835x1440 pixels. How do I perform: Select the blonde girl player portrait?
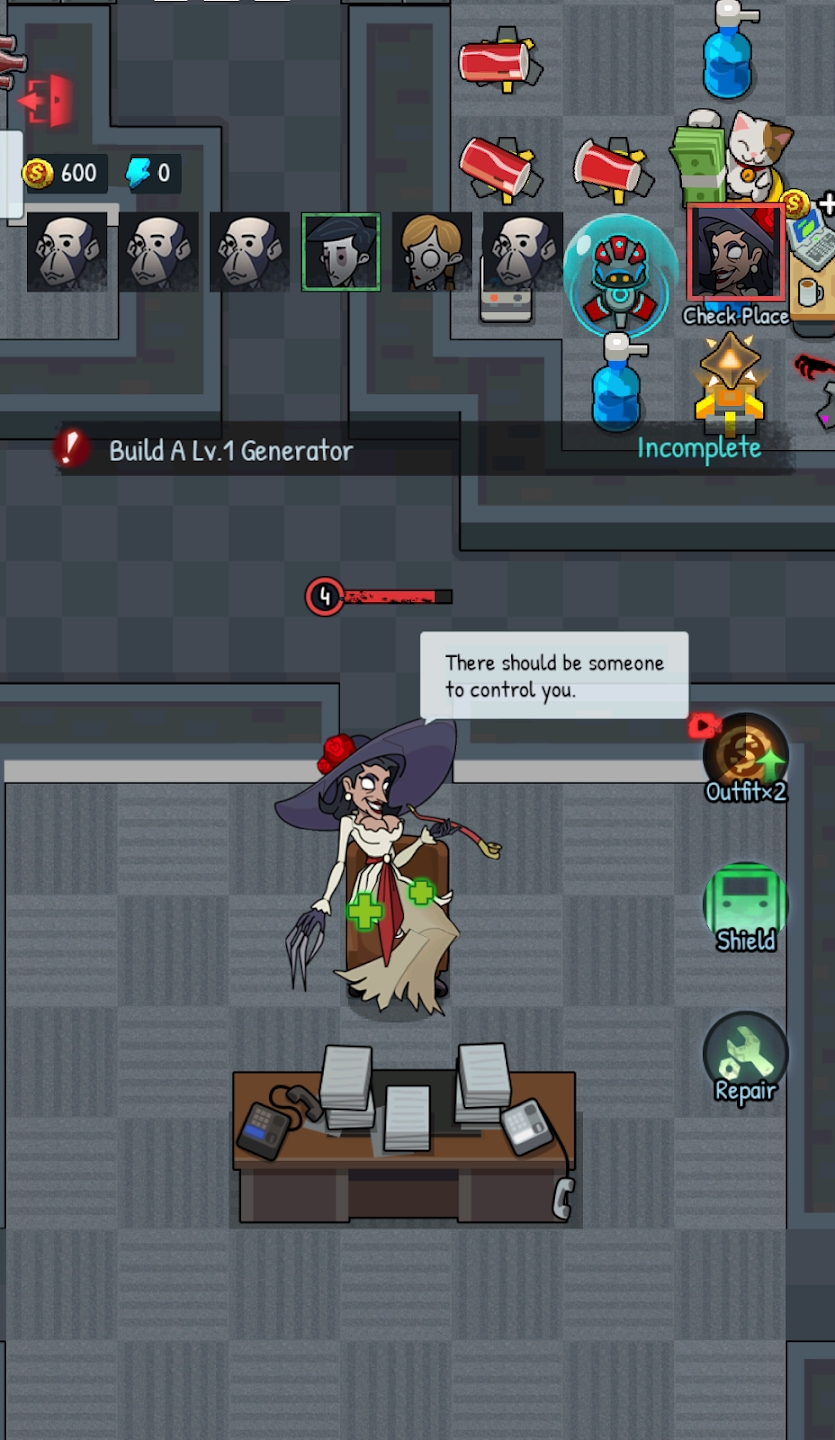(x=431, y=252)
